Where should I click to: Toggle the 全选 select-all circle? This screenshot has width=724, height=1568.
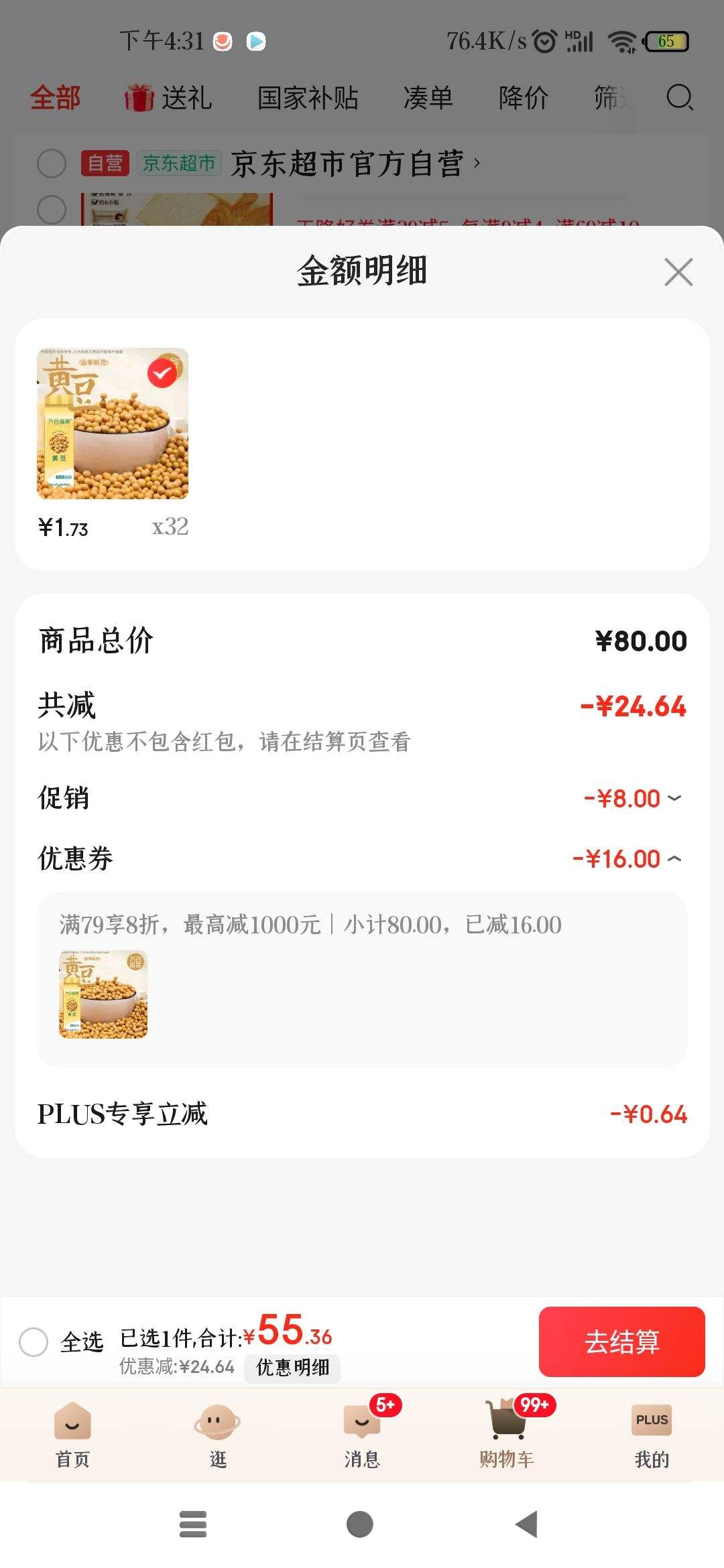point(34,1342)
